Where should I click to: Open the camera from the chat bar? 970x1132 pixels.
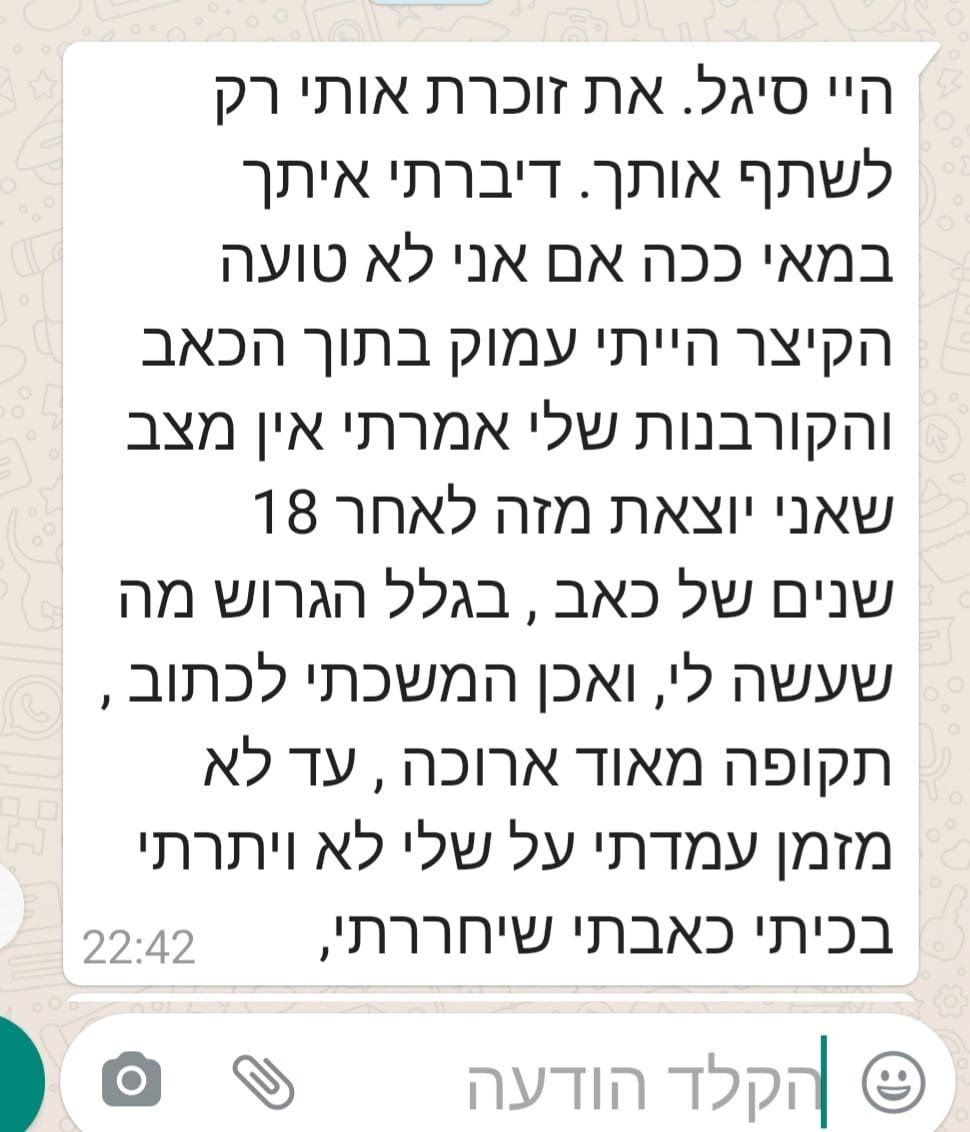(132, 1079)
